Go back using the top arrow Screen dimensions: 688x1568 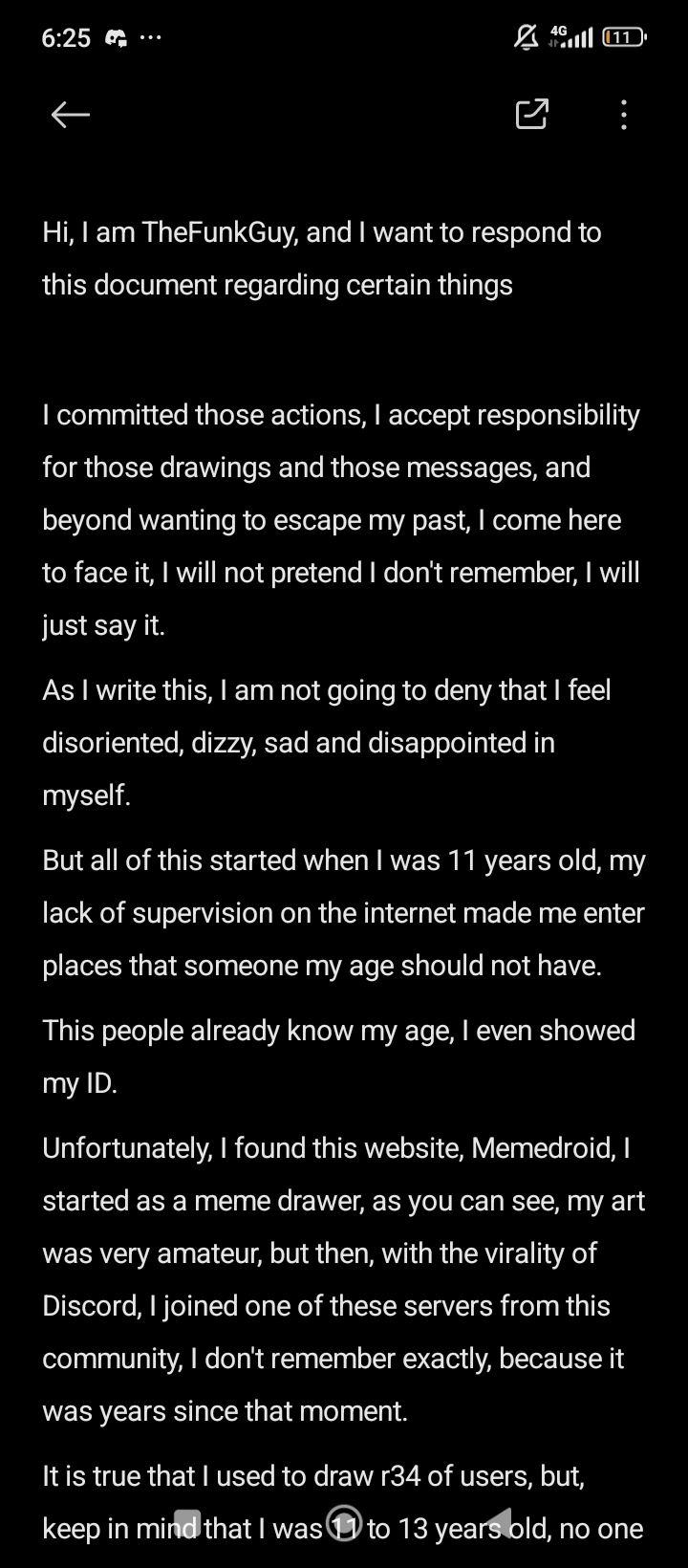tap(70, 115)
